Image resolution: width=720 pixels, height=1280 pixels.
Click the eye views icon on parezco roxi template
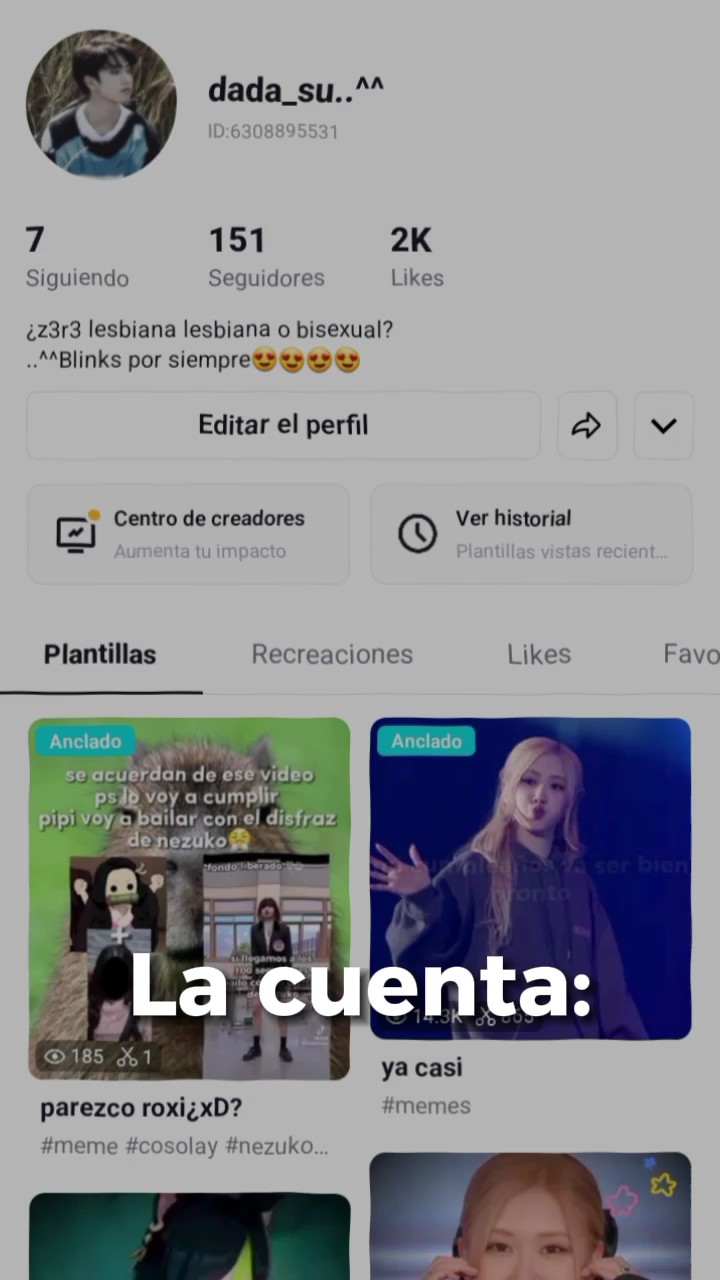(x=55, y=1056)
